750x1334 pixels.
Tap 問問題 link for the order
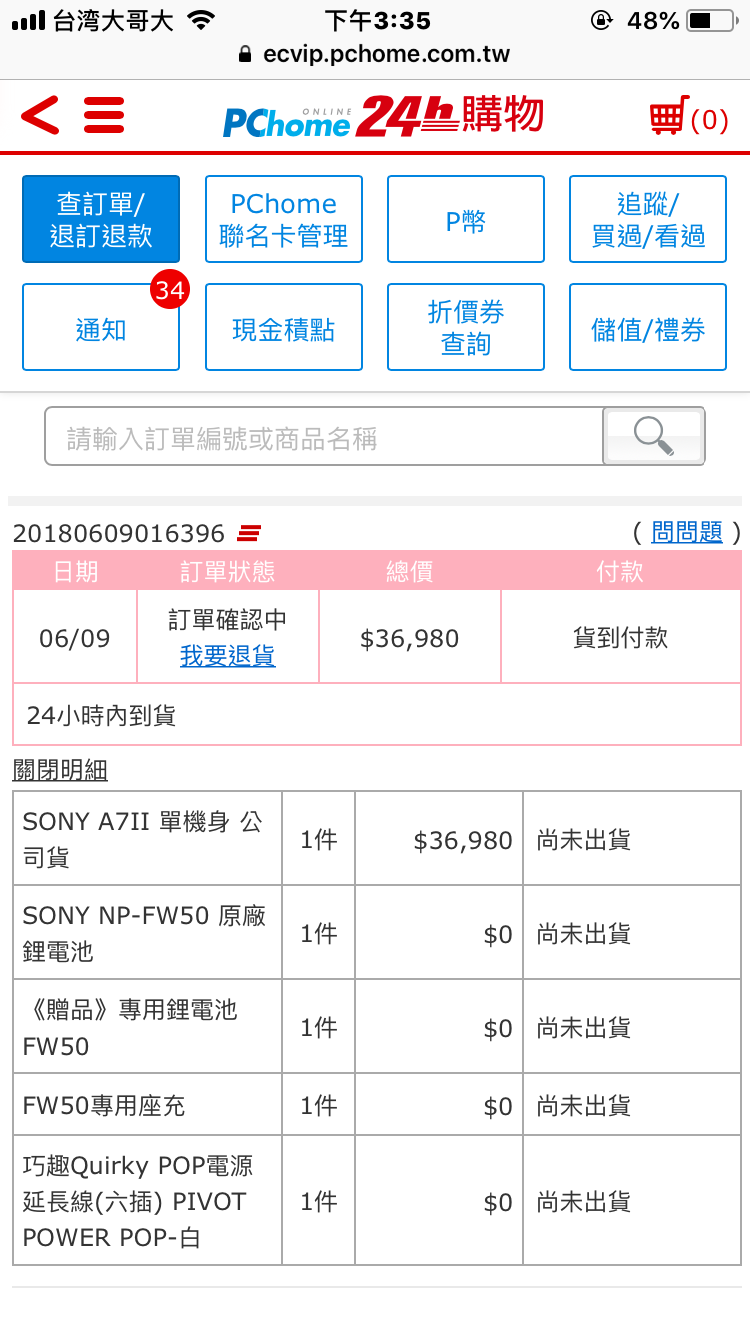pos(687,533)
